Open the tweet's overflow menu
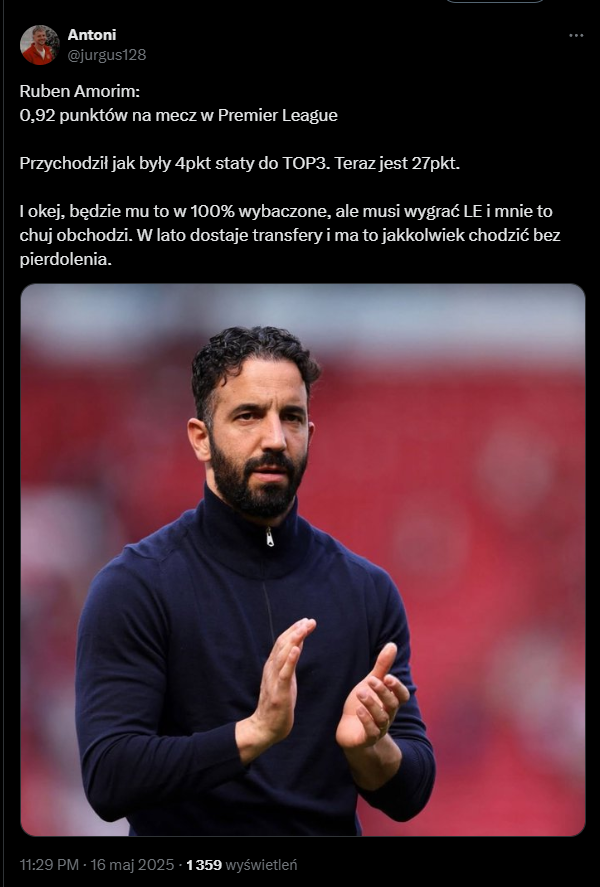The width and height of the screenshot is (600, 887). tap(575, 35)
